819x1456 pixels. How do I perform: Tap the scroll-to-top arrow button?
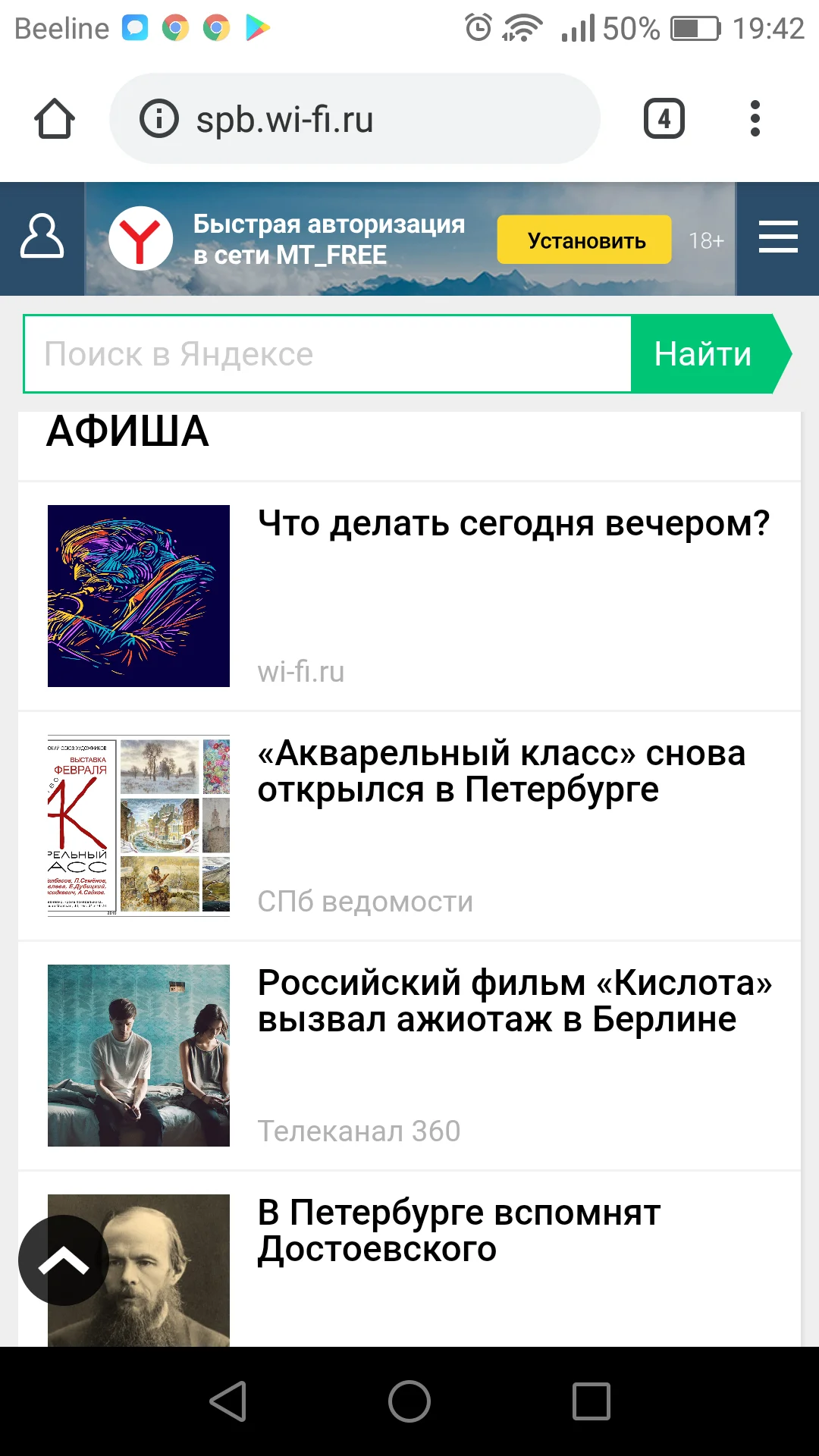[64, 1259]
